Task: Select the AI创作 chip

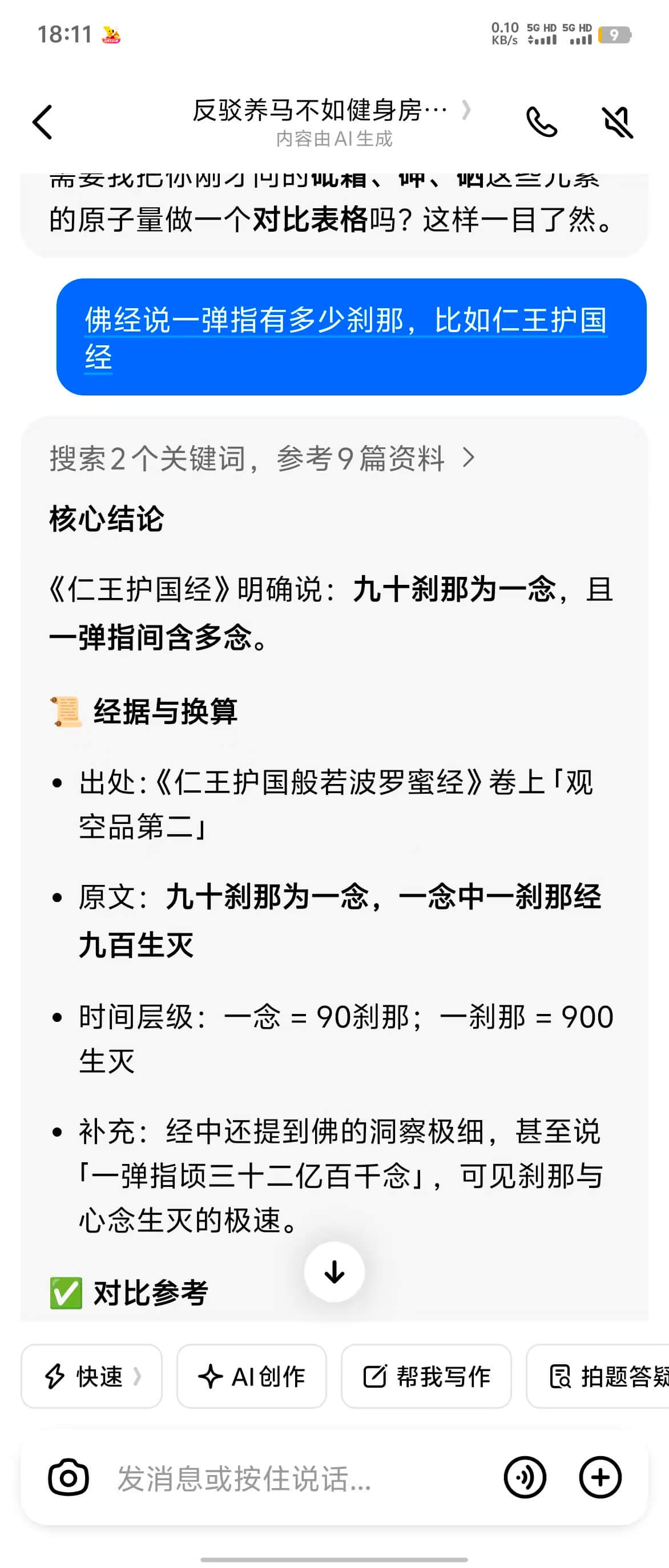Action: (251, 1376)
